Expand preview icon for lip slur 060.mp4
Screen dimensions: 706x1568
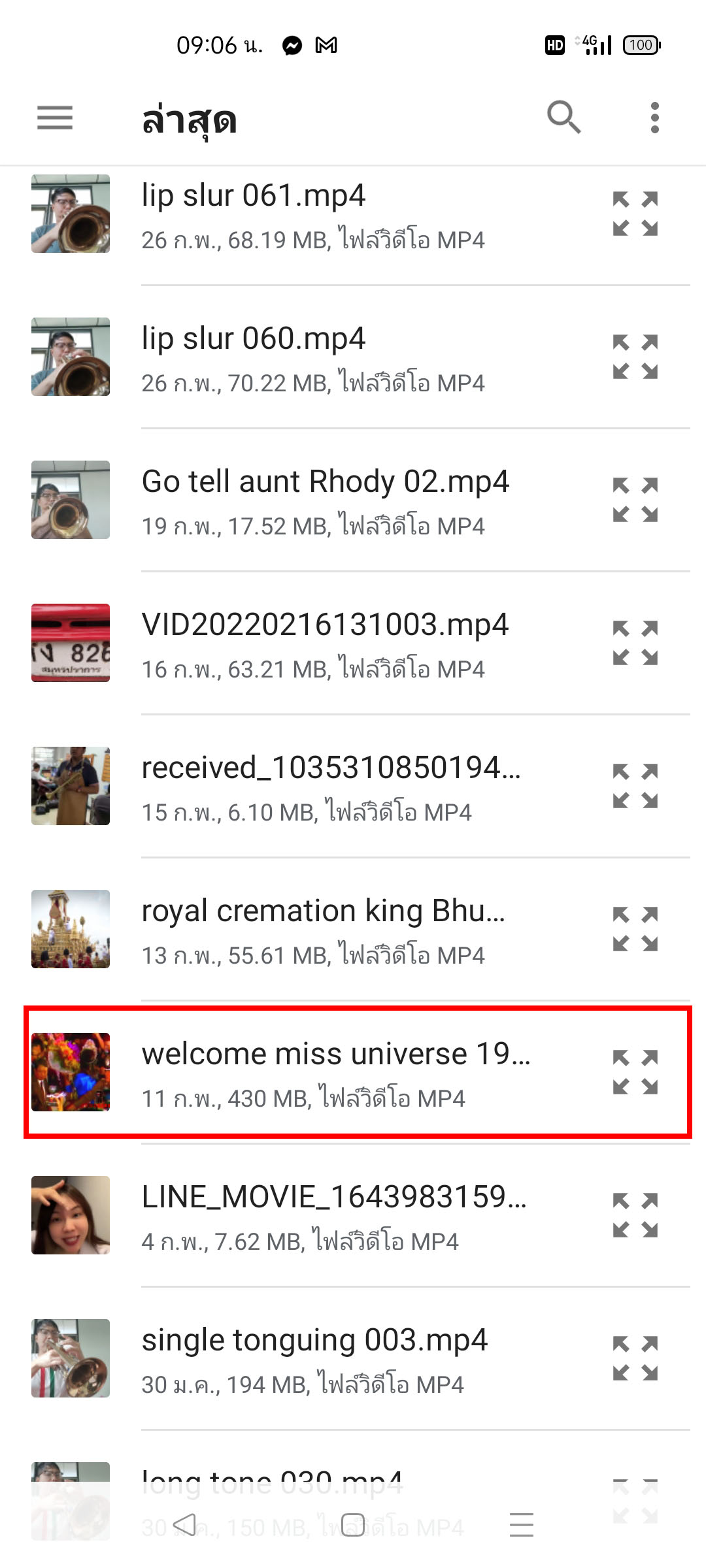coord(635,357)
